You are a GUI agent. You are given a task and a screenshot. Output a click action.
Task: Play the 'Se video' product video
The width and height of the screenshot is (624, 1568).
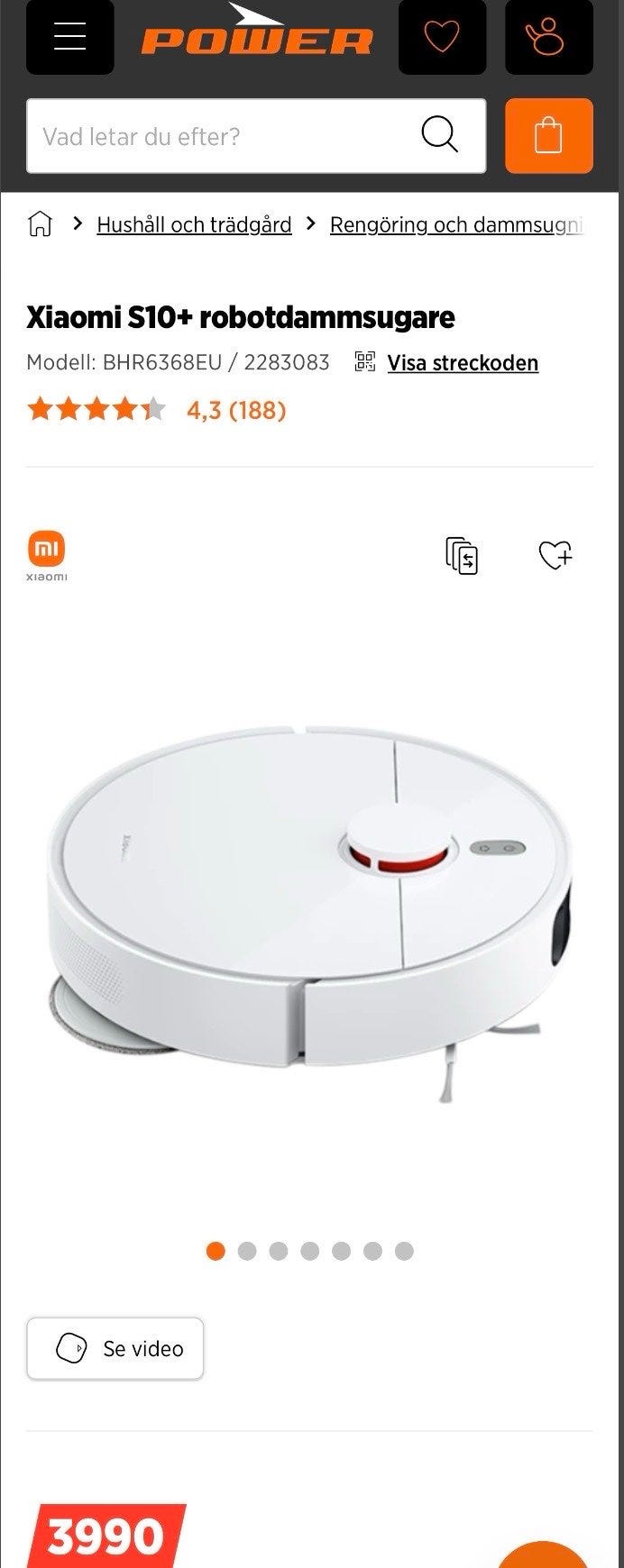click(115, 1349)
